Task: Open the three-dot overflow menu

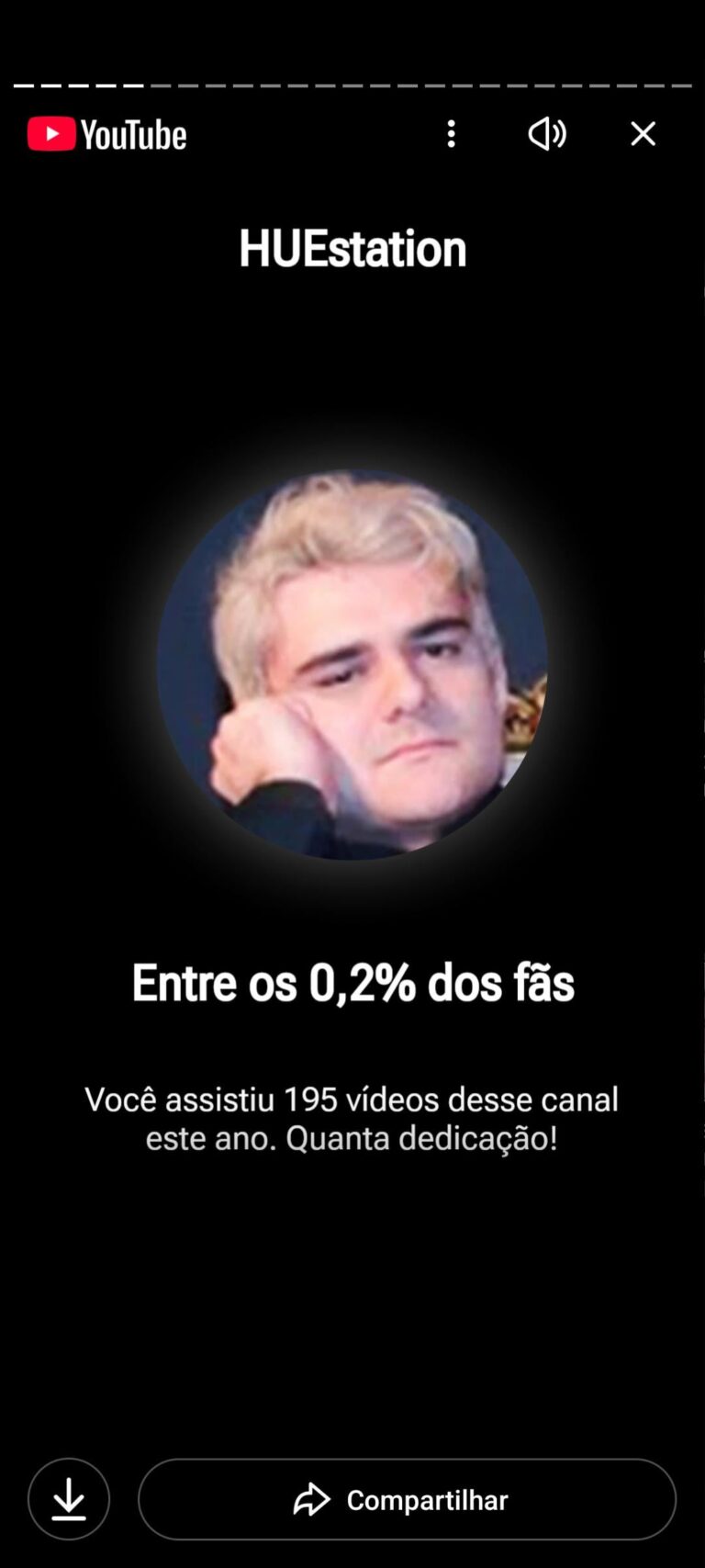Action: point(451,134)
